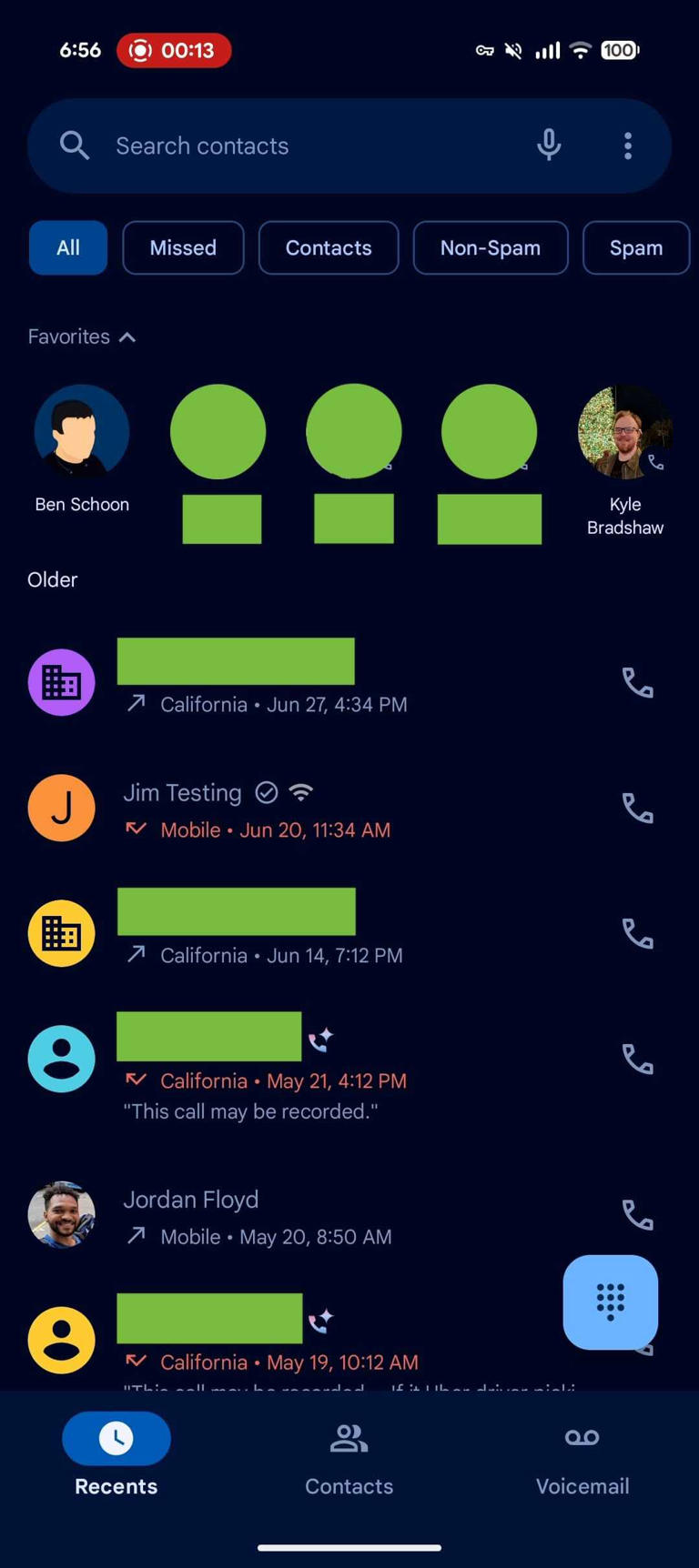
Task: Tap the battery indicator in the status bar
Action: click(x=620, y=50)
